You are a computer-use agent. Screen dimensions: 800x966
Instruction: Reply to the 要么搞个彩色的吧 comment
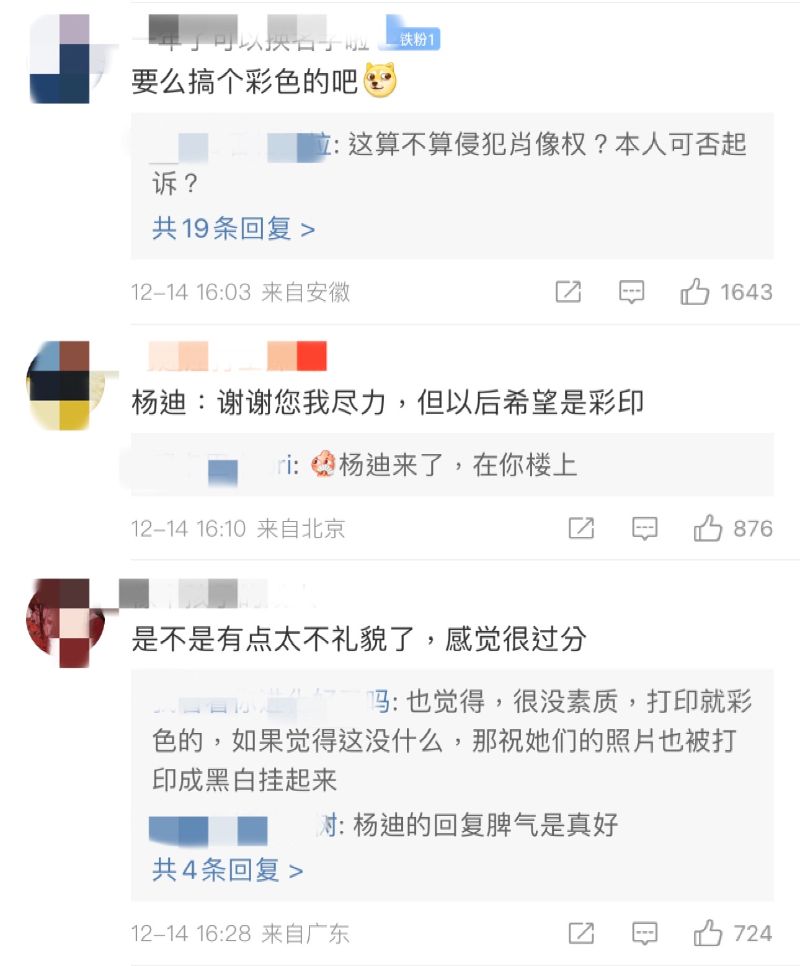[631, 292]
